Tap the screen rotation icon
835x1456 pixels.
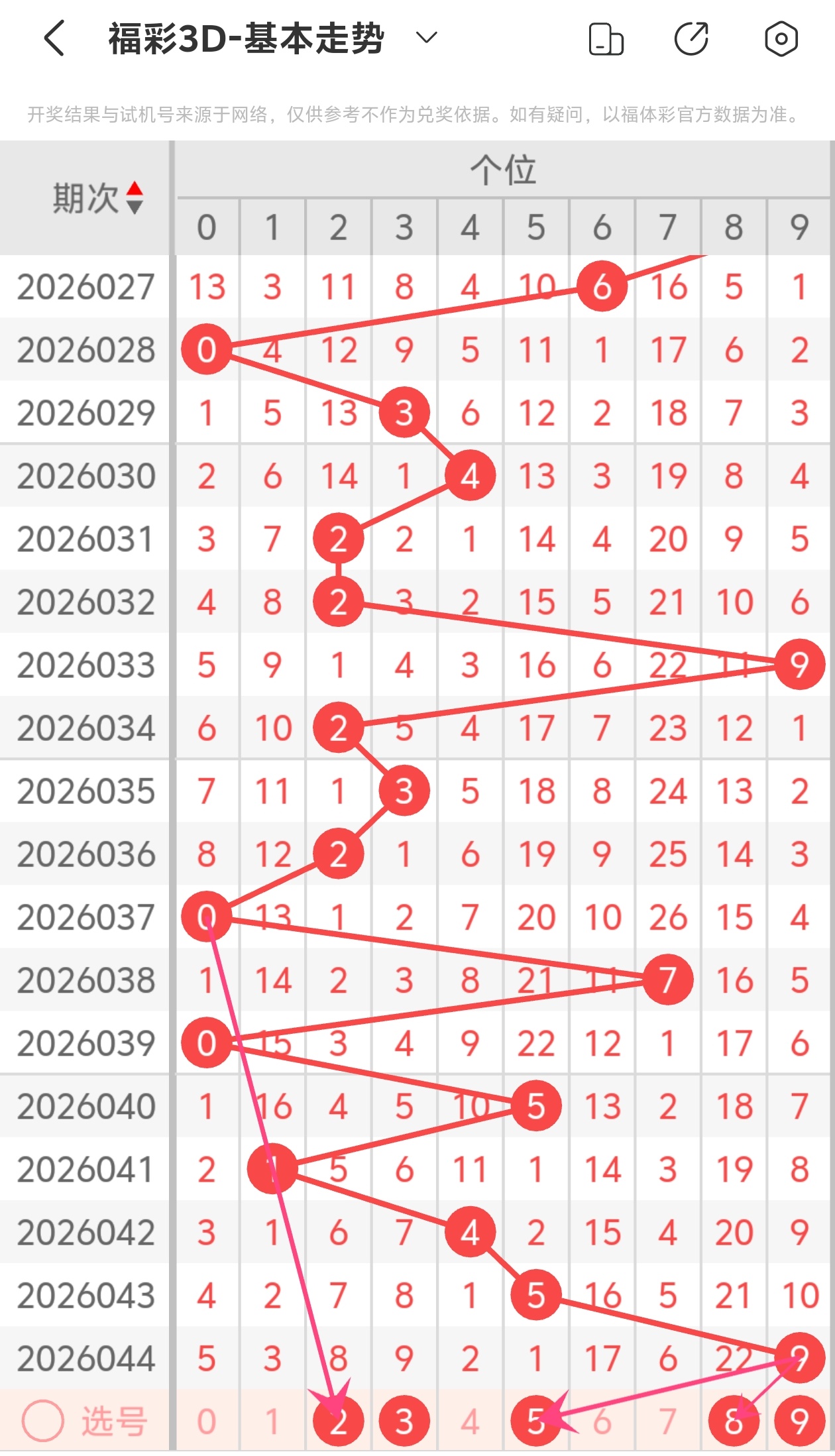click(606, 38)
